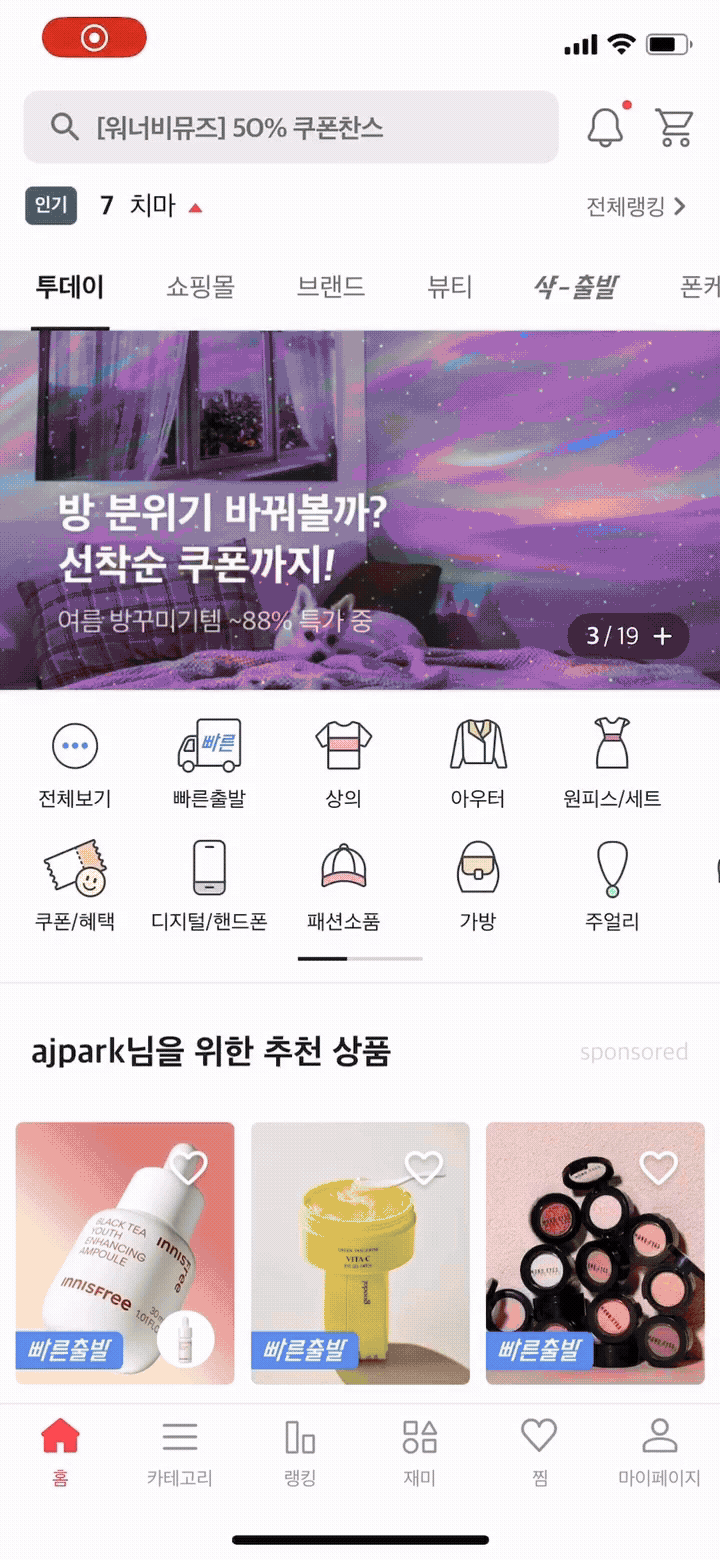The image size is (720, 1560).
Task: Switch to the 브랜드 tab
Action: coord(330,288)
